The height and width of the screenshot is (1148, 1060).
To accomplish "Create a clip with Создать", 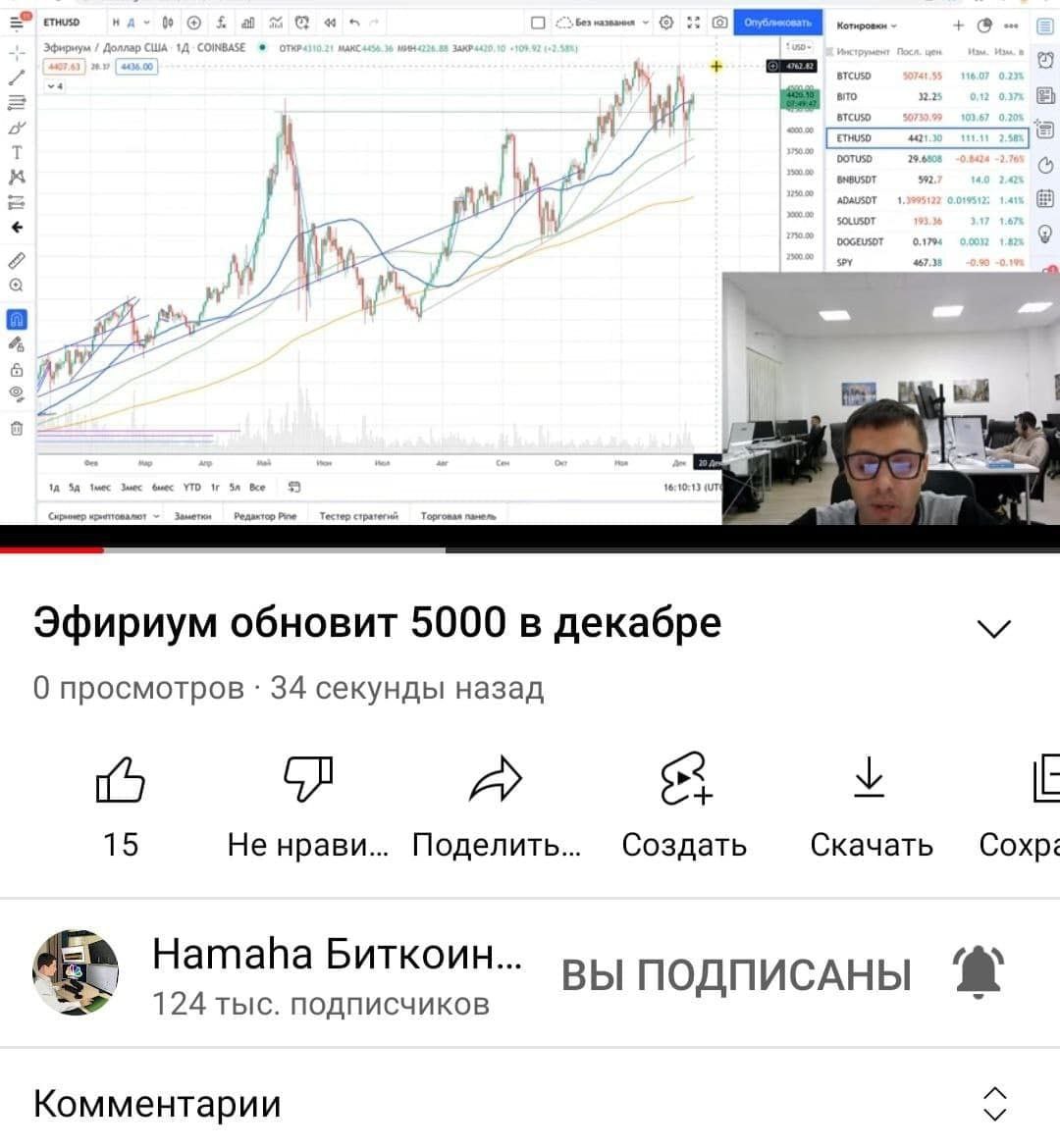I will (684, 781).
